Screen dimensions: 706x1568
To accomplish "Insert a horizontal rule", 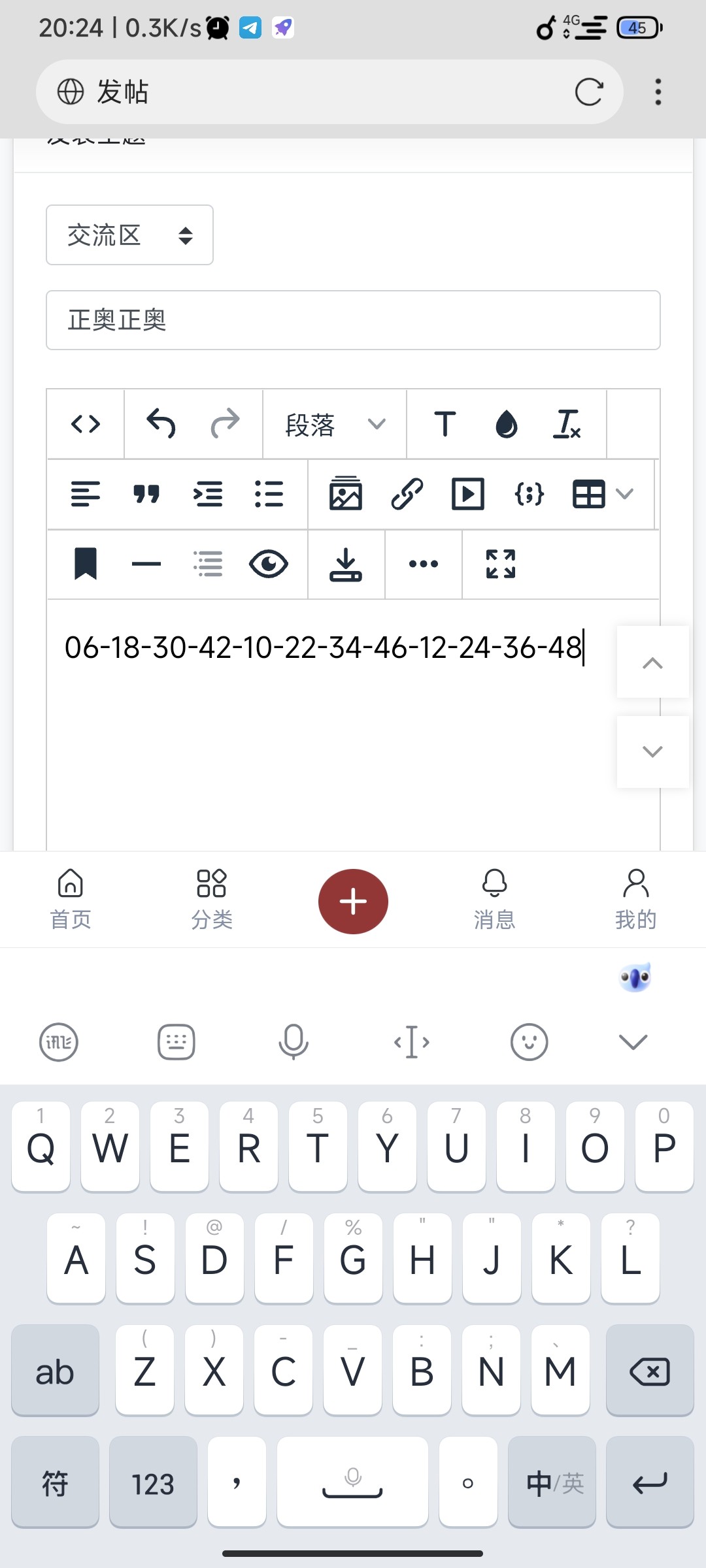I will 146,564.
